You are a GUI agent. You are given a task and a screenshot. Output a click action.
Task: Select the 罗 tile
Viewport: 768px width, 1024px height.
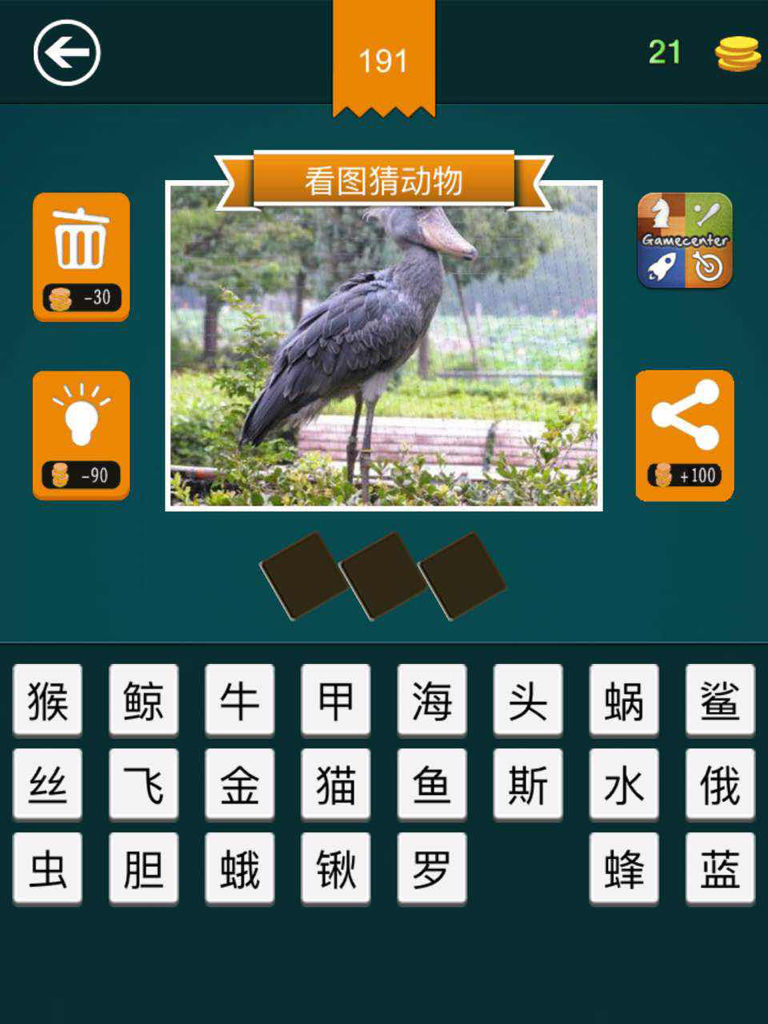click(x=432, y=869)
